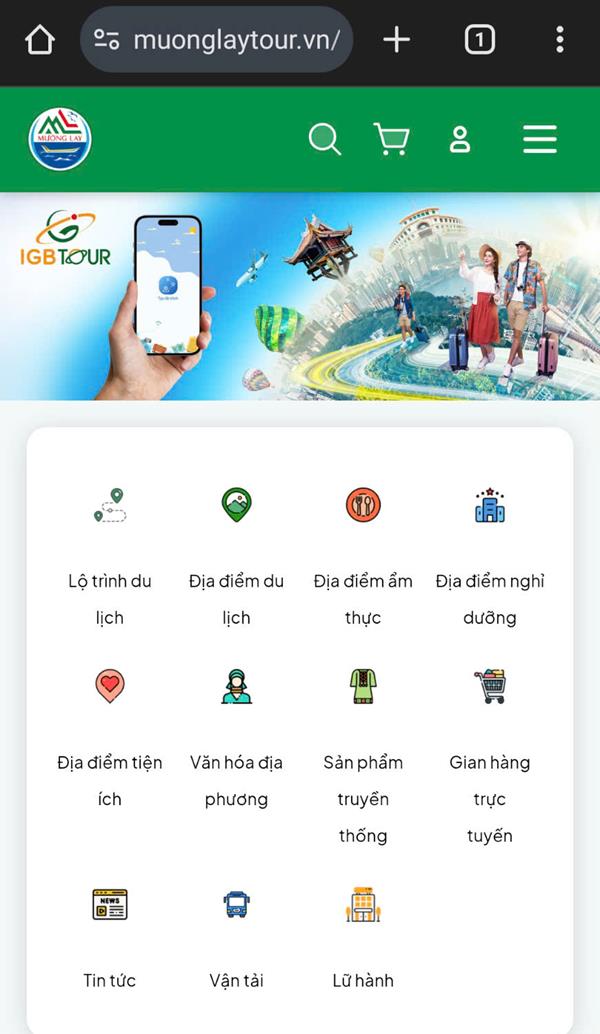Open the shopping cart
This screenshot has width=600, height=1034.
coord(391,139)
